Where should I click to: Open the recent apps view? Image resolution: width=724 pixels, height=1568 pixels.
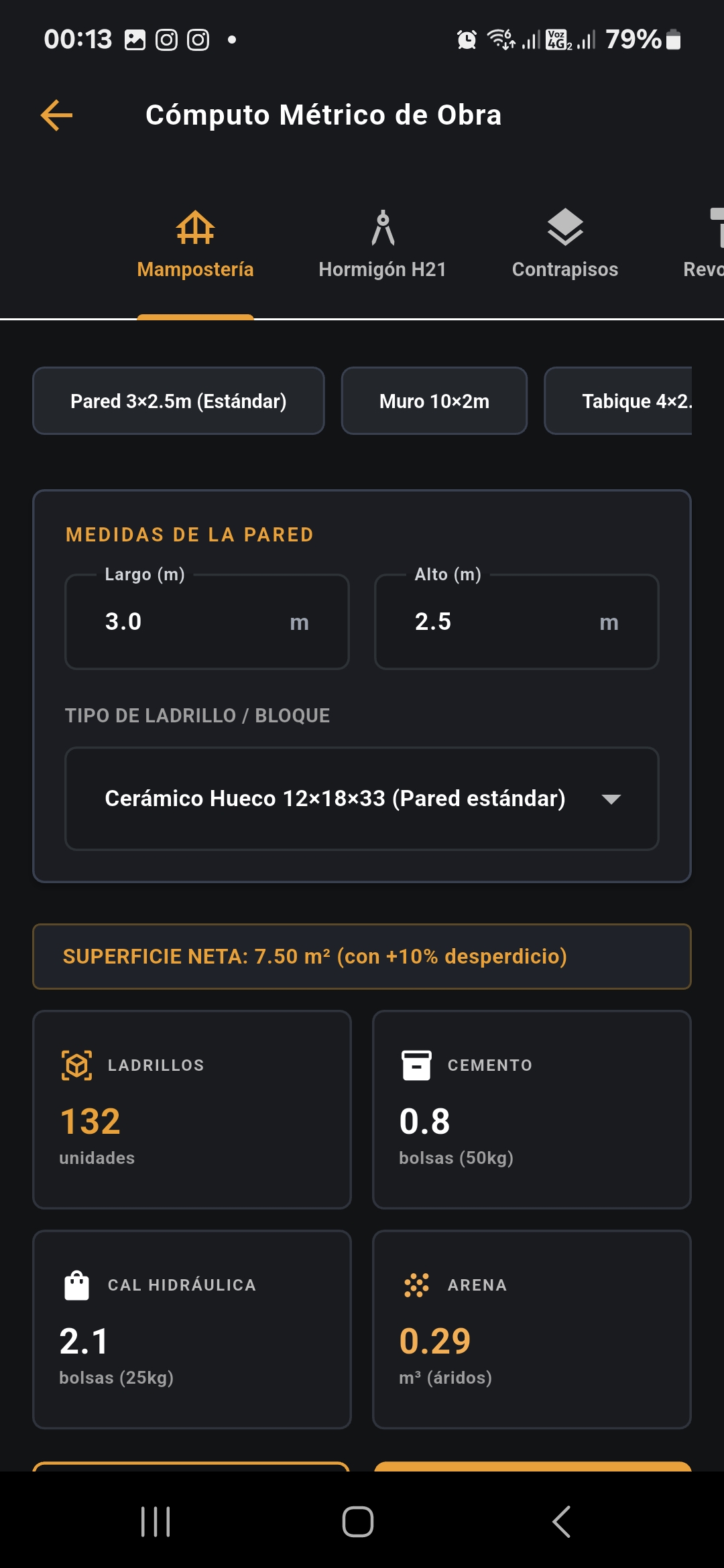click(156, 1521)
